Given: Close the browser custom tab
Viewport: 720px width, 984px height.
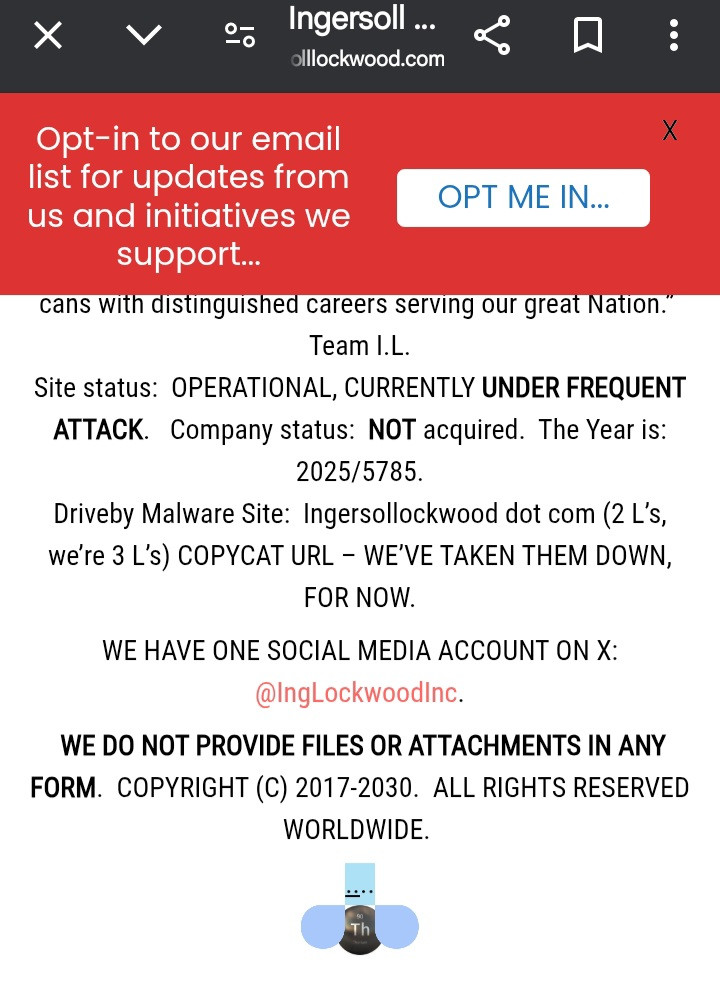Looking at the screenshot, I should [x=48, y=36].
